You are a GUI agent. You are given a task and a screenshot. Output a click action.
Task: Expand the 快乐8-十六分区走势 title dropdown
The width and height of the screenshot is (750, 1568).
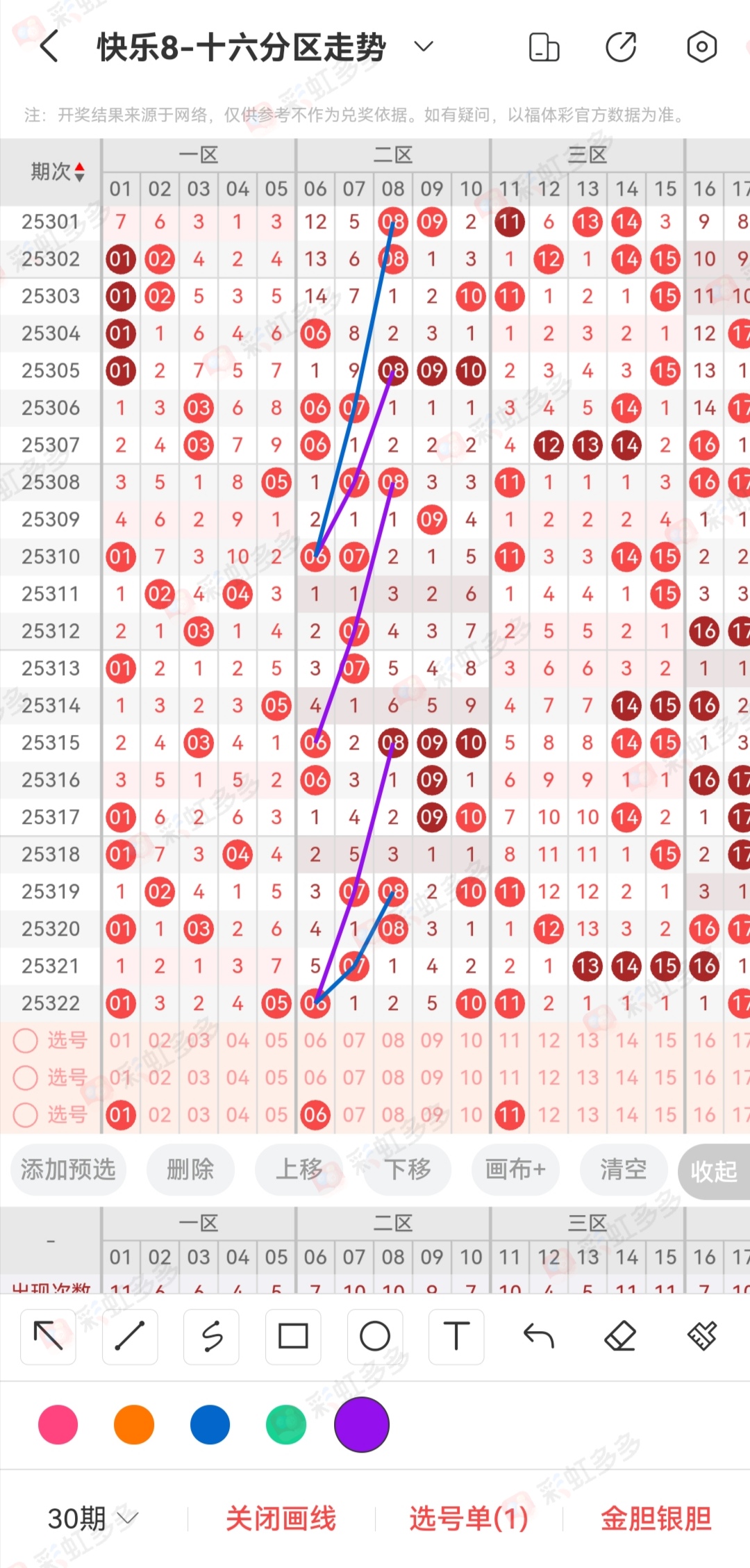point(423,47)
